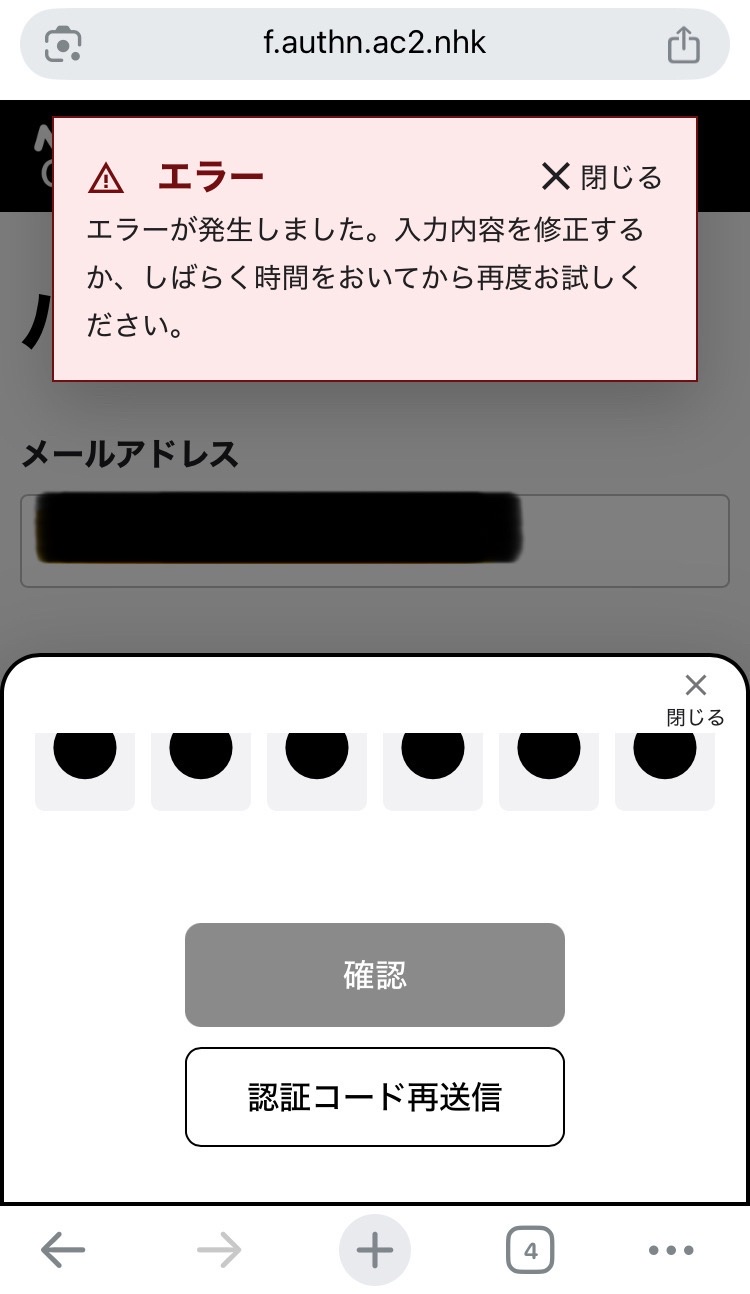The width and height of the screenshot is (750, 1294).
Task: Resend code via 認証コード再送信
Action: pyautogui.click(x=375, y=1097)
